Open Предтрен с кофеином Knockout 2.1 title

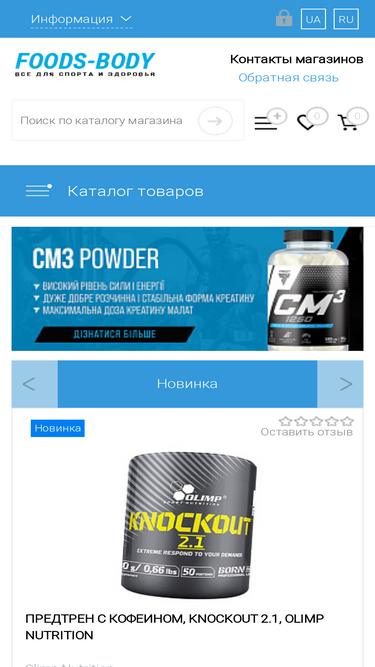pos(174,627)
